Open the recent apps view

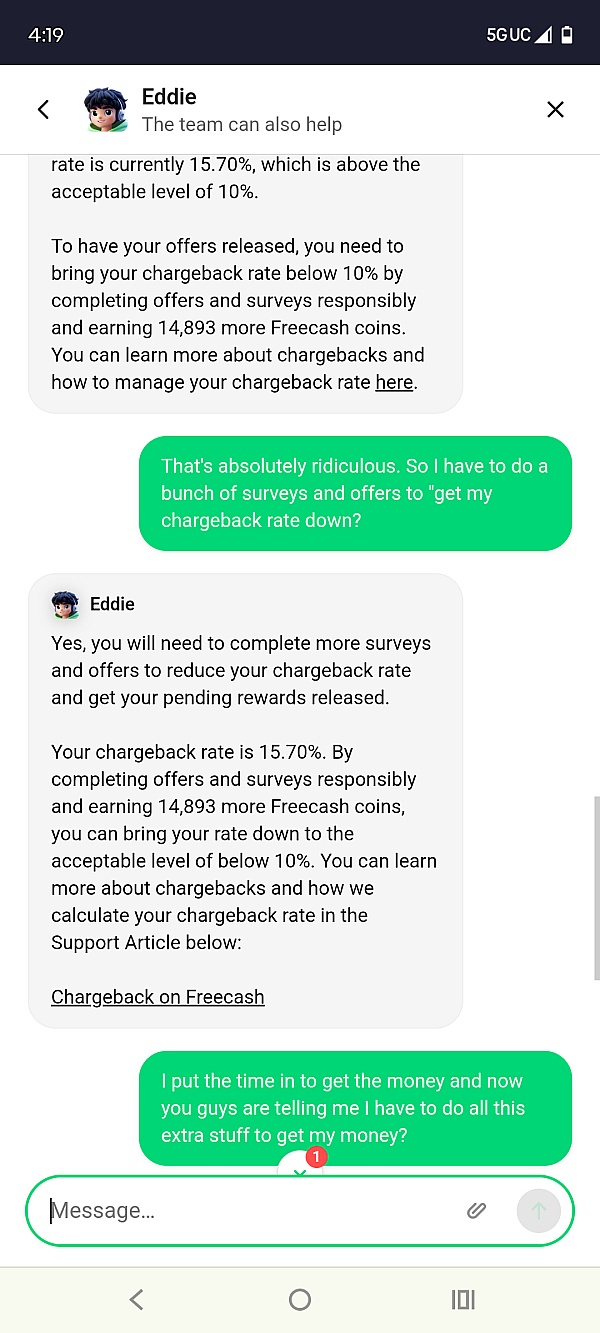pos(462,1299)
